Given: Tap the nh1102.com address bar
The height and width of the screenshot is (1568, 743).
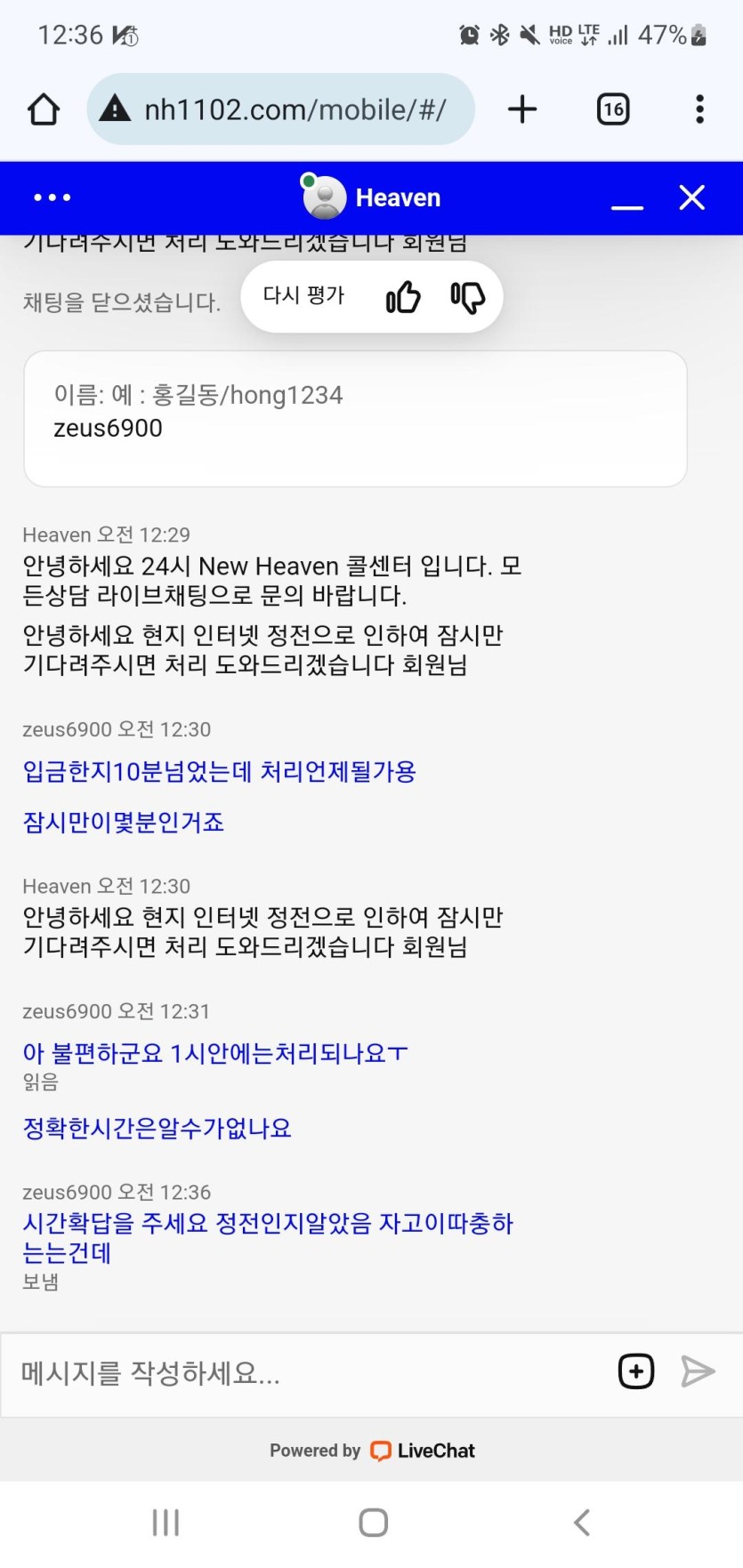Looking at the screenshot, I should [280, 109].
